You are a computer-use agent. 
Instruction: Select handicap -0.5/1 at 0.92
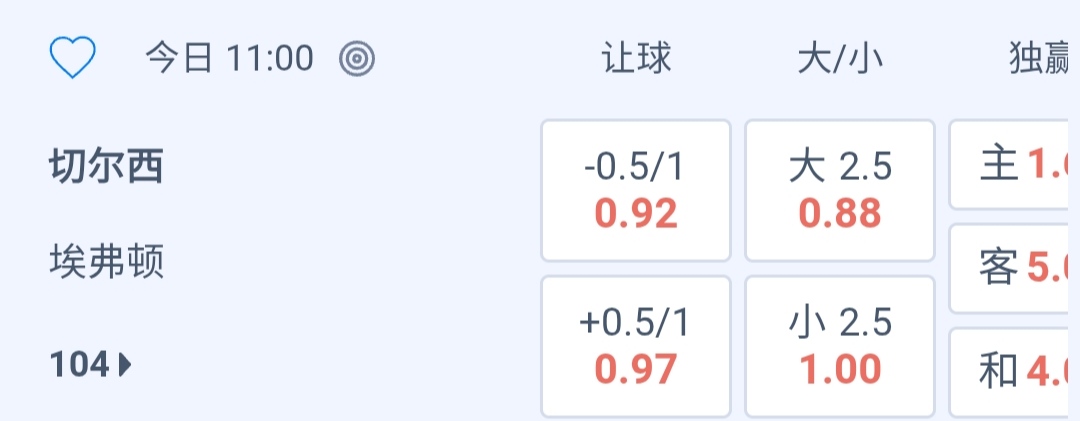pos(635,190)
